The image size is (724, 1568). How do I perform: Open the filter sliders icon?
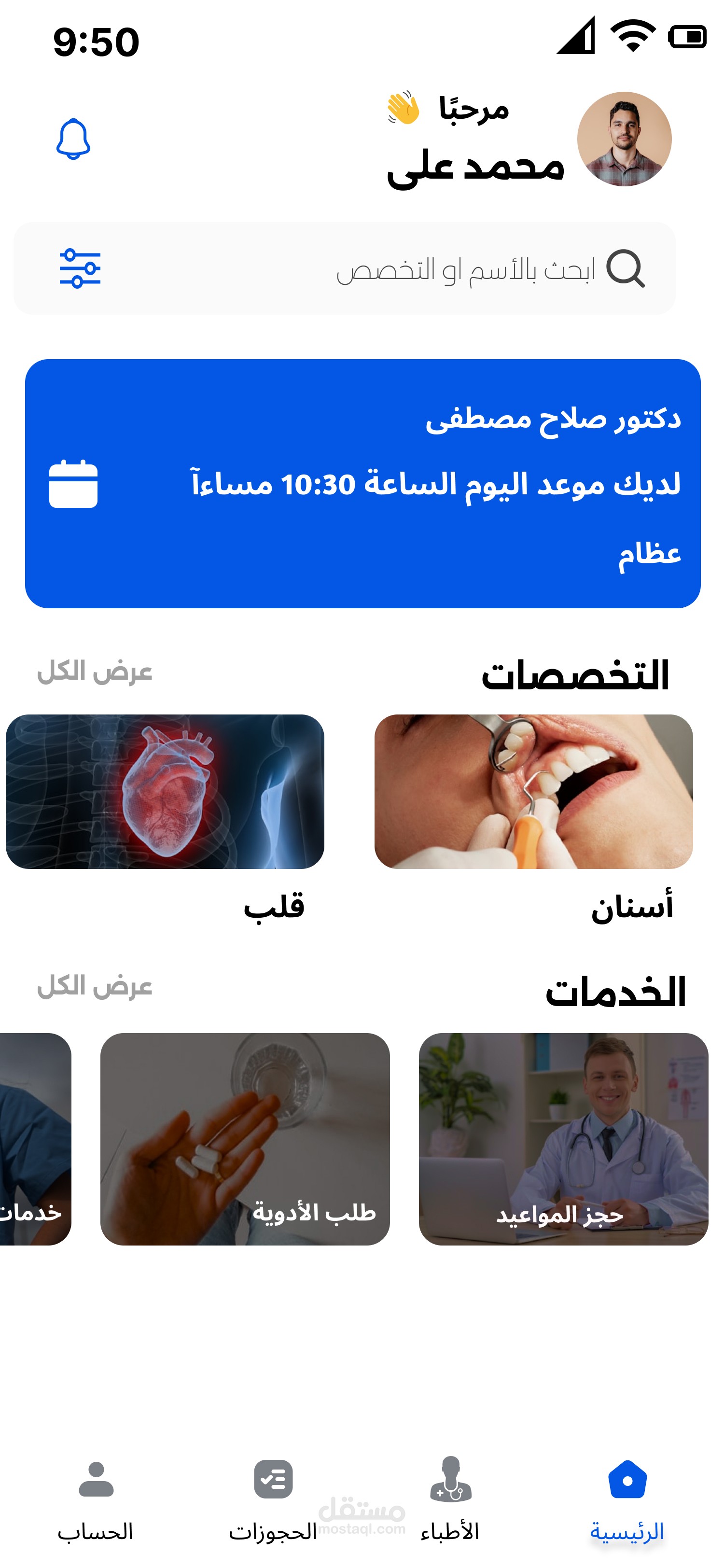pos(80,268)
